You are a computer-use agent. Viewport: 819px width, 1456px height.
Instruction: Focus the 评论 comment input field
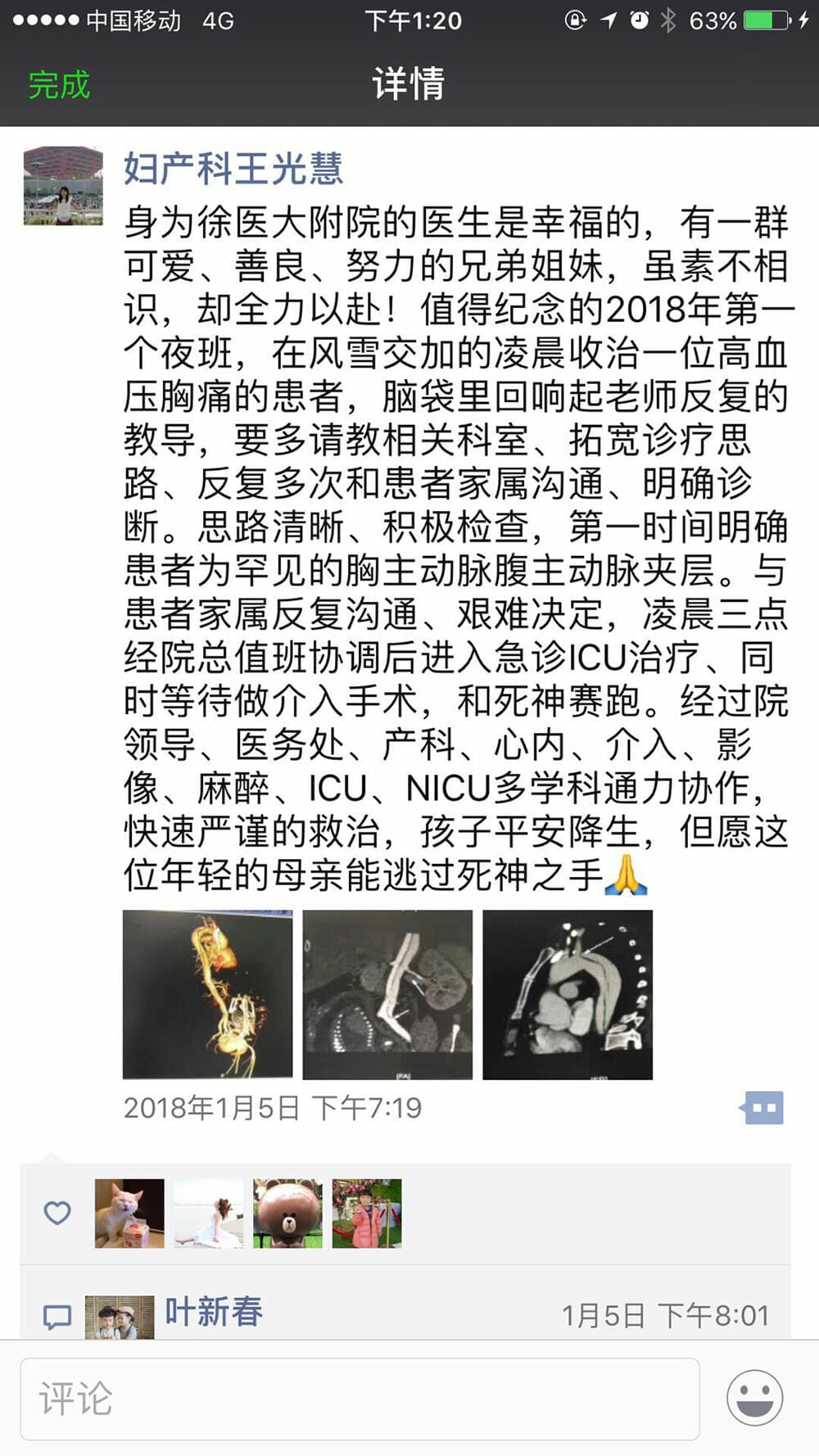pyautogui.click(x=360, y=1398)
